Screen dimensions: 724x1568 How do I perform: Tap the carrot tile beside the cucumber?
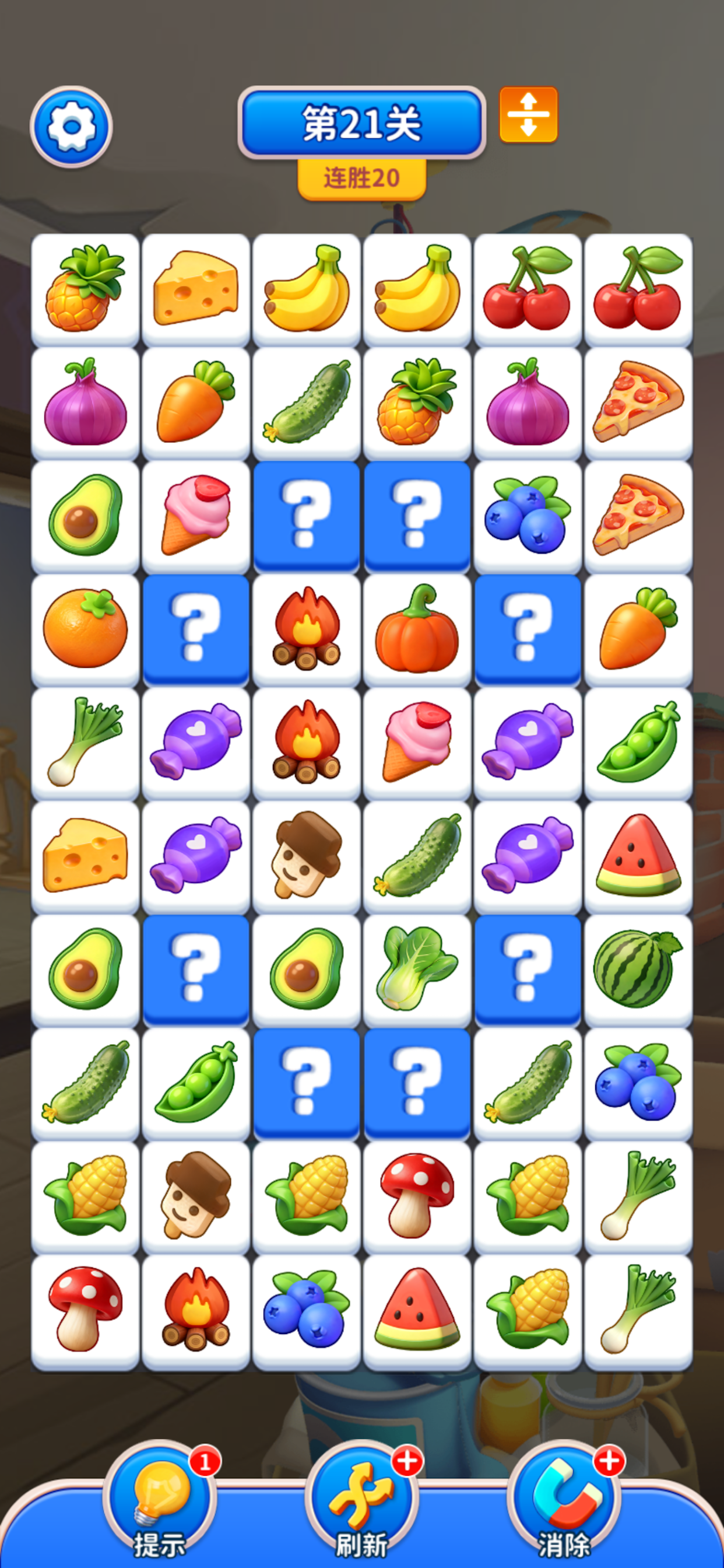tap(196, 402)
